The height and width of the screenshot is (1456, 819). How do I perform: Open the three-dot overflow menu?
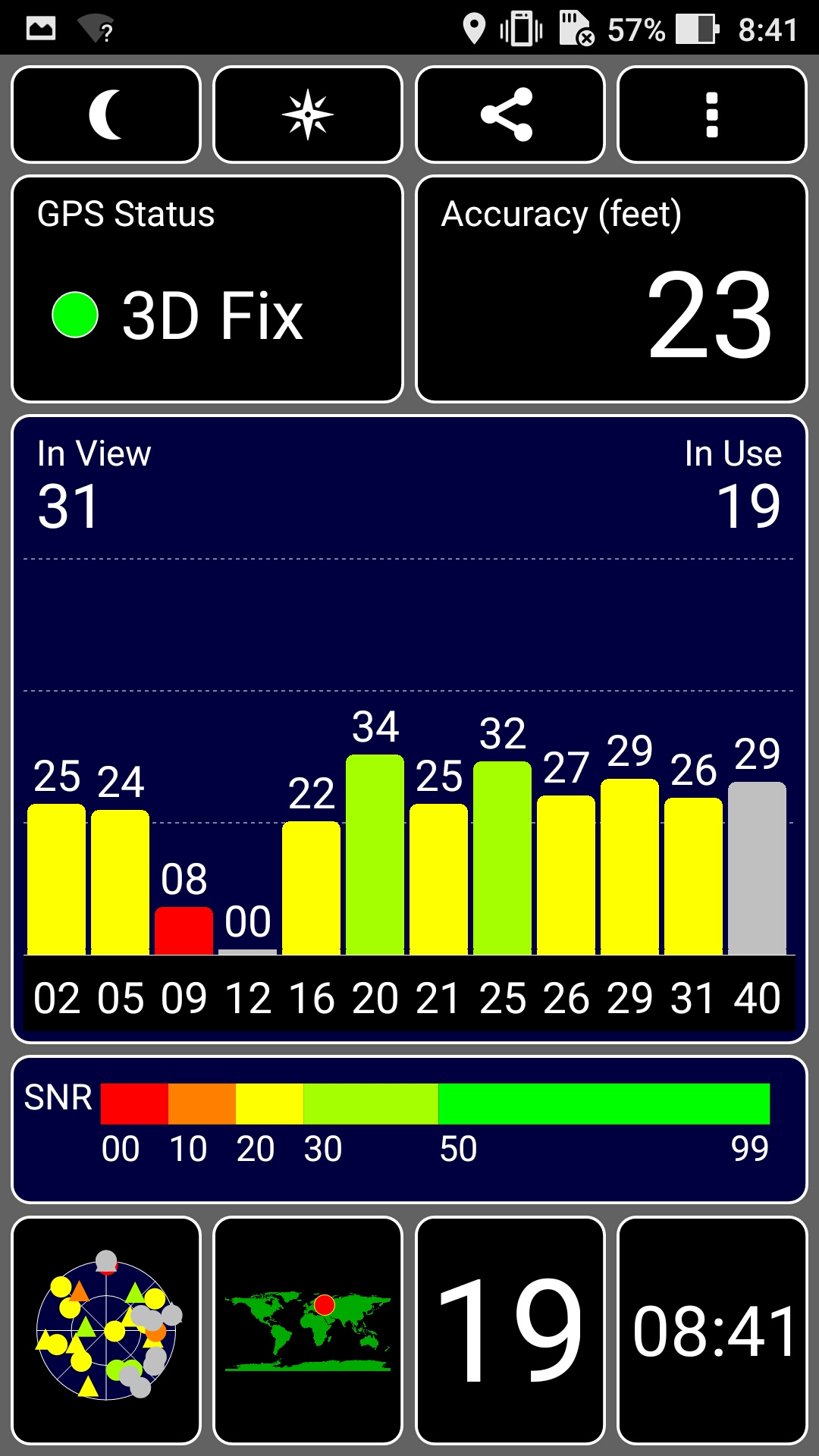tap(712, 115)
